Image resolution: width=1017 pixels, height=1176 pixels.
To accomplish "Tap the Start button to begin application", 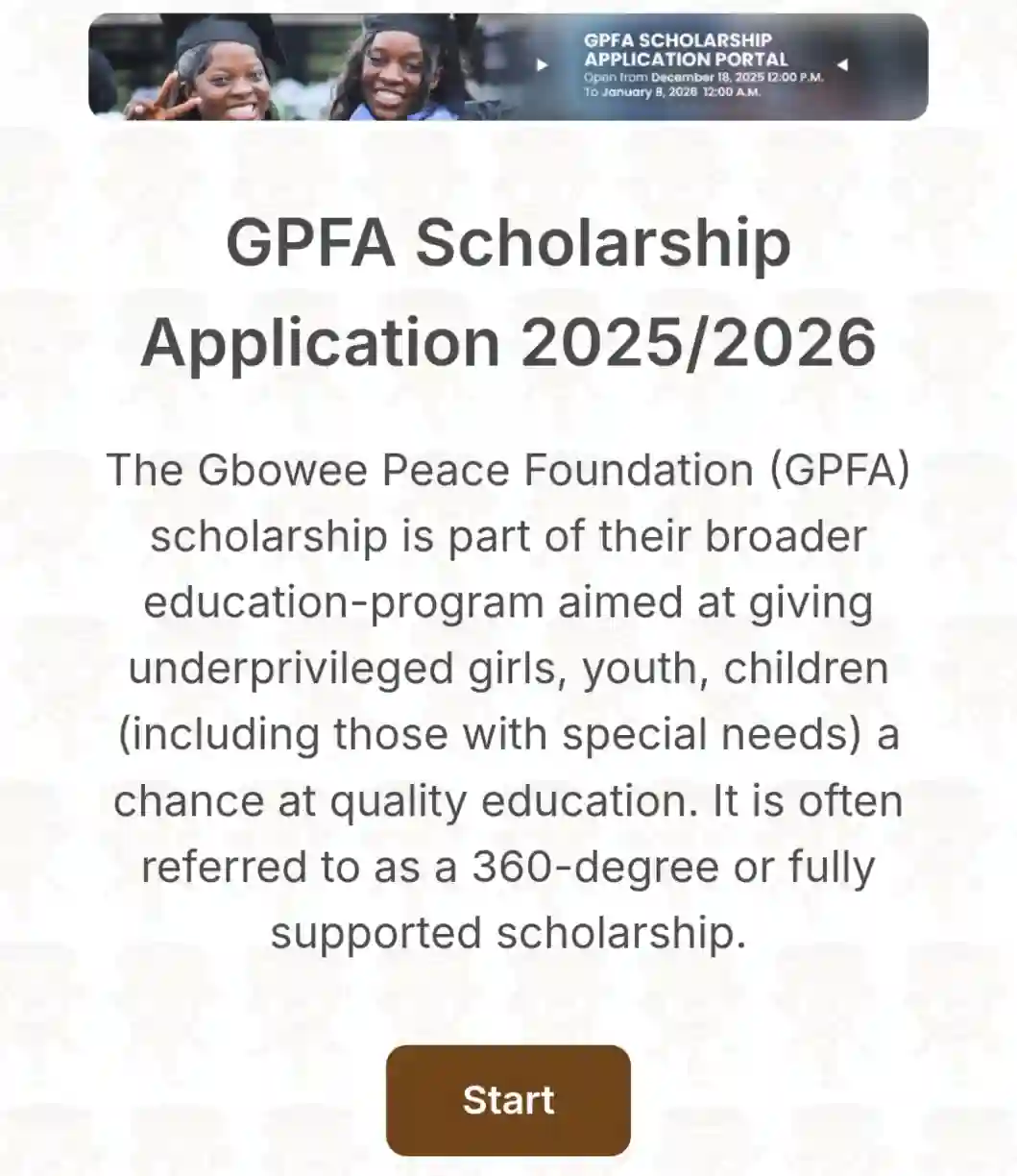I will (x=508, y=1100).
